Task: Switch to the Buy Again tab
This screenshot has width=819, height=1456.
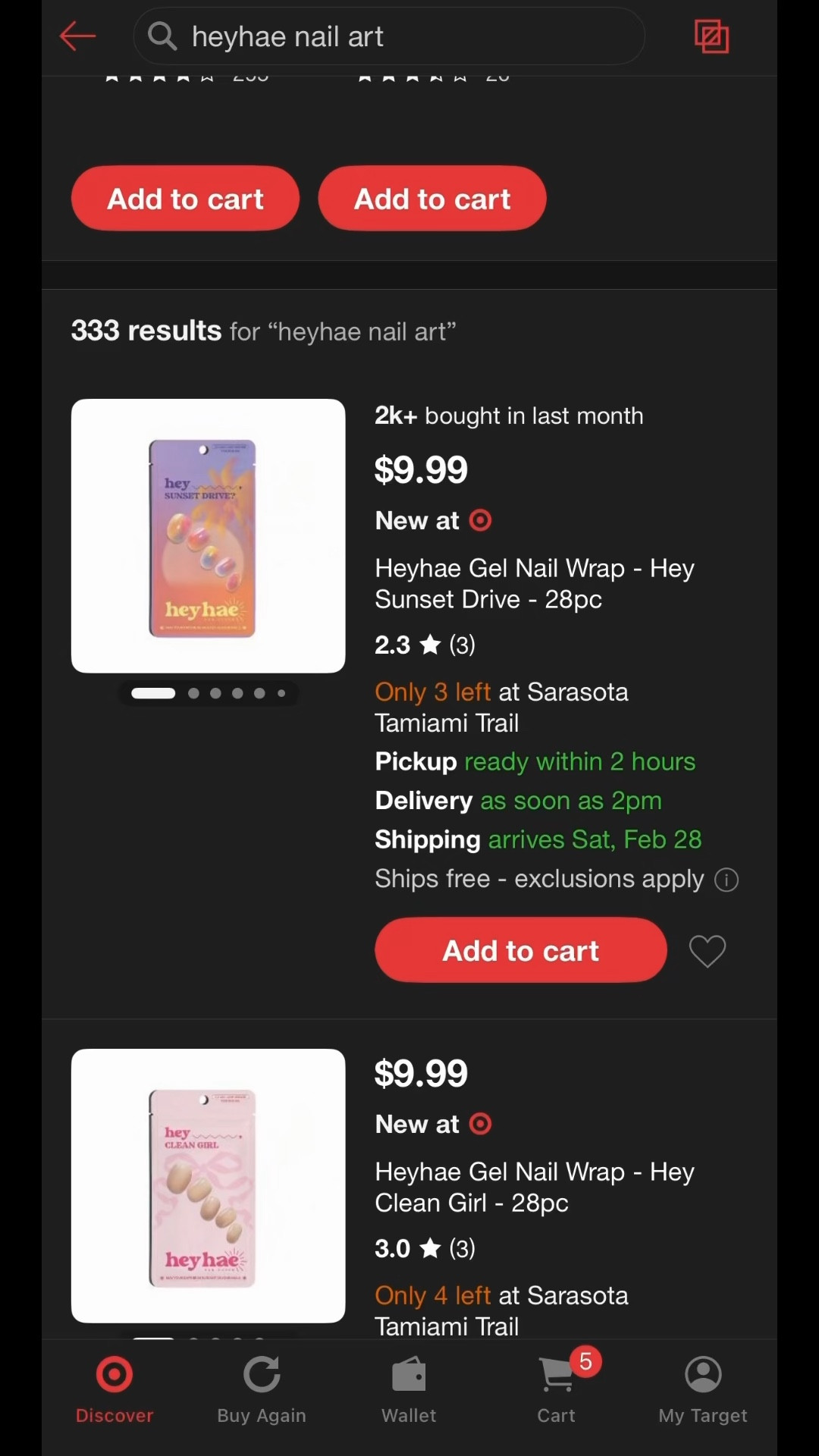Action: (x=261, y=1389)
